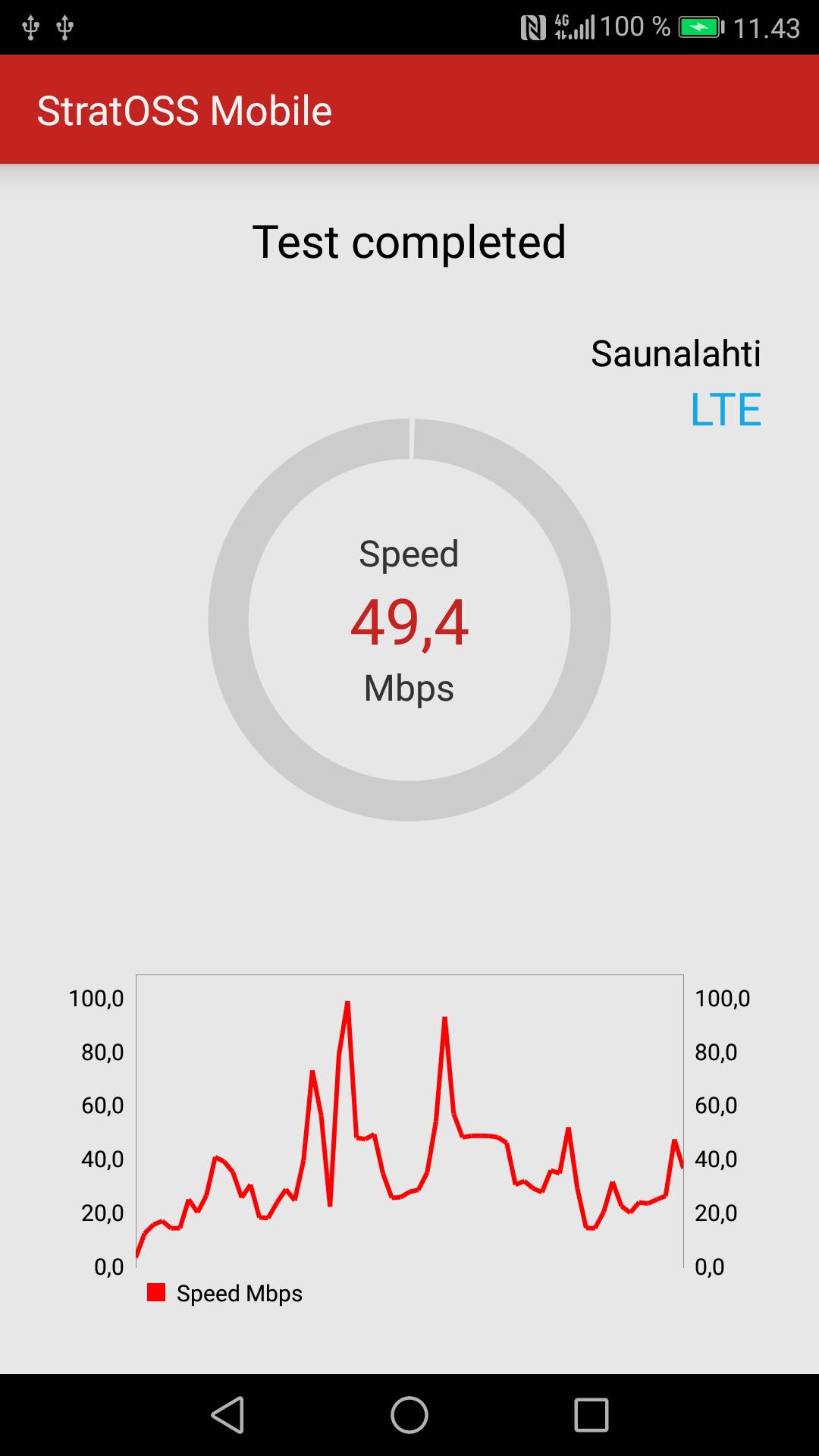Viewport: 819px width, 1456px height.
Task: Return to the home screen
Action: click(409, 1415)
